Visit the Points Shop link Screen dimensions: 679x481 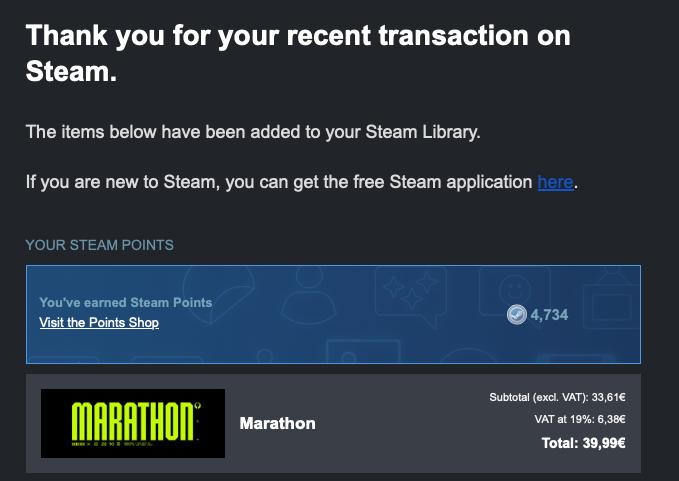tap(99, 322)
